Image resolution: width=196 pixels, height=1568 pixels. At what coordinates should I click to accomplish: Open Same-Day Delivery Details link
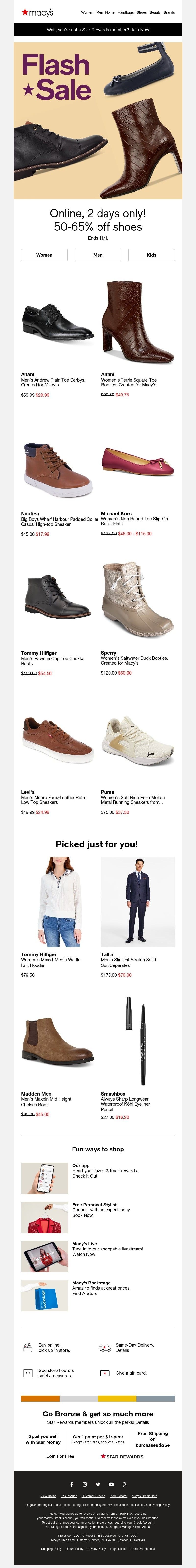tap(122, 1350)
